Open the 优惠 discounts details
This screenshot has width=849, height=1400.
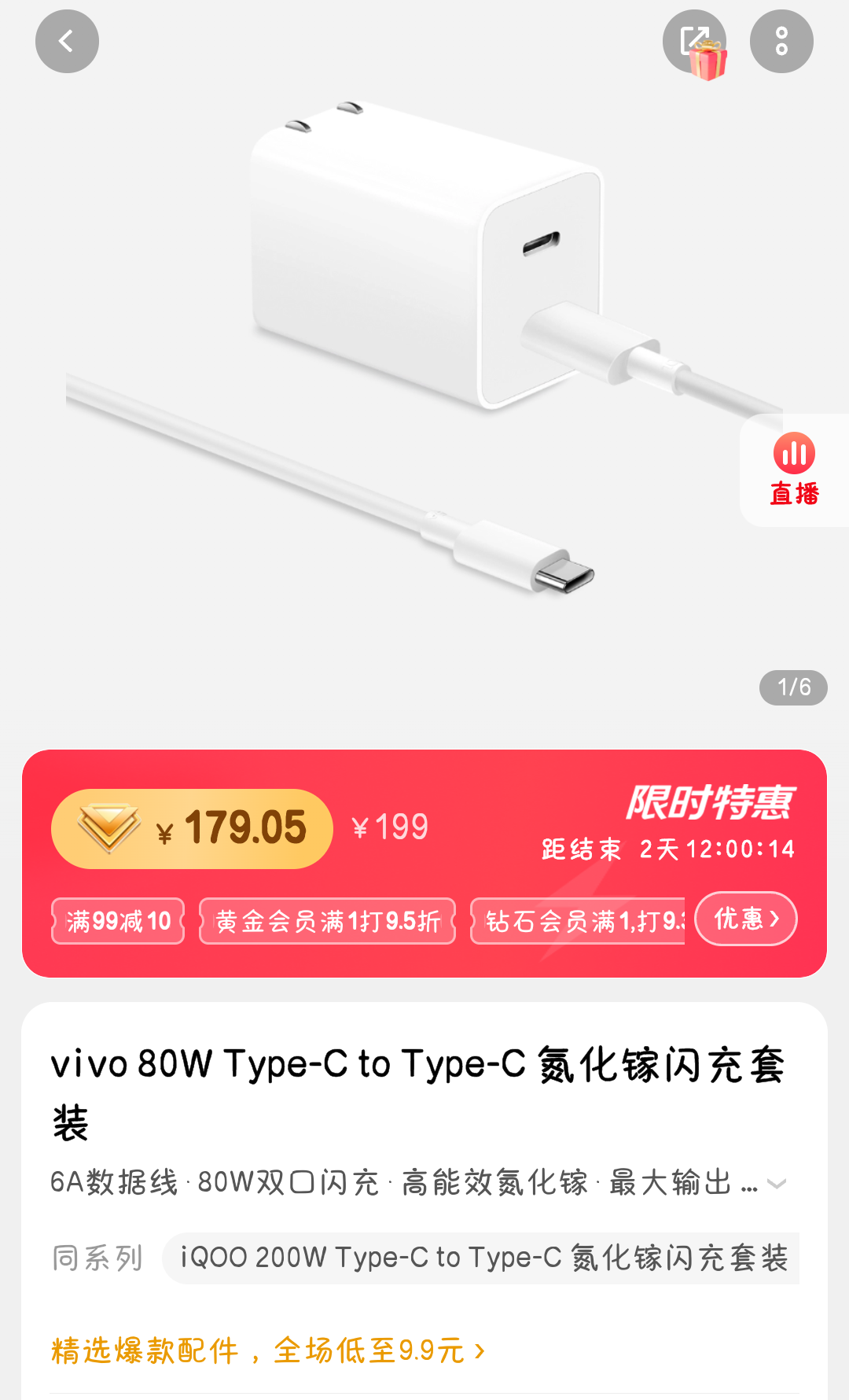coord(745,919)
